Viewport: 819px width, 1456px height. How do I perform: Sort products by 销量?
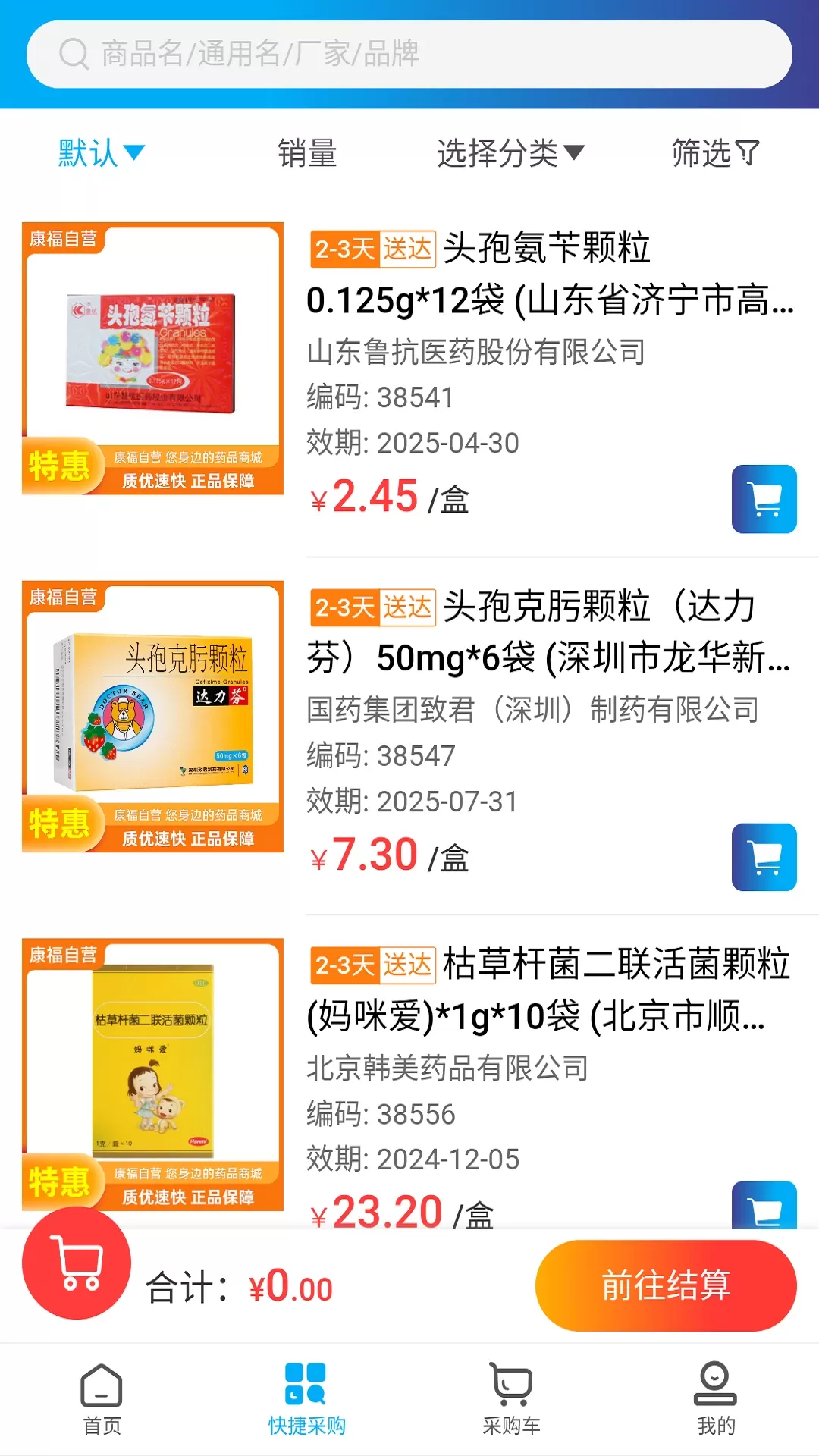[307, 153]
